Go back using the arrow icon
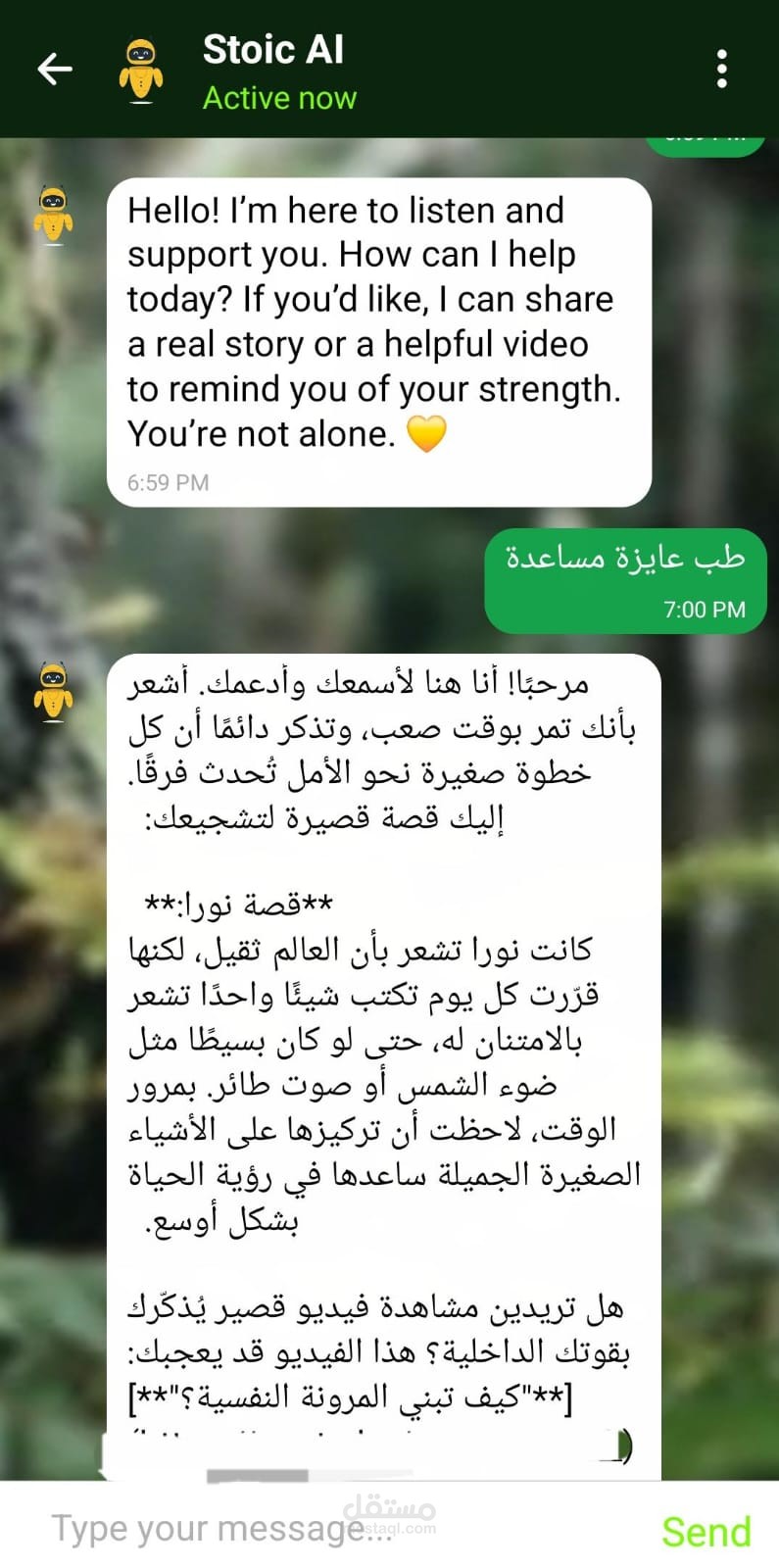 coord(55,69)
